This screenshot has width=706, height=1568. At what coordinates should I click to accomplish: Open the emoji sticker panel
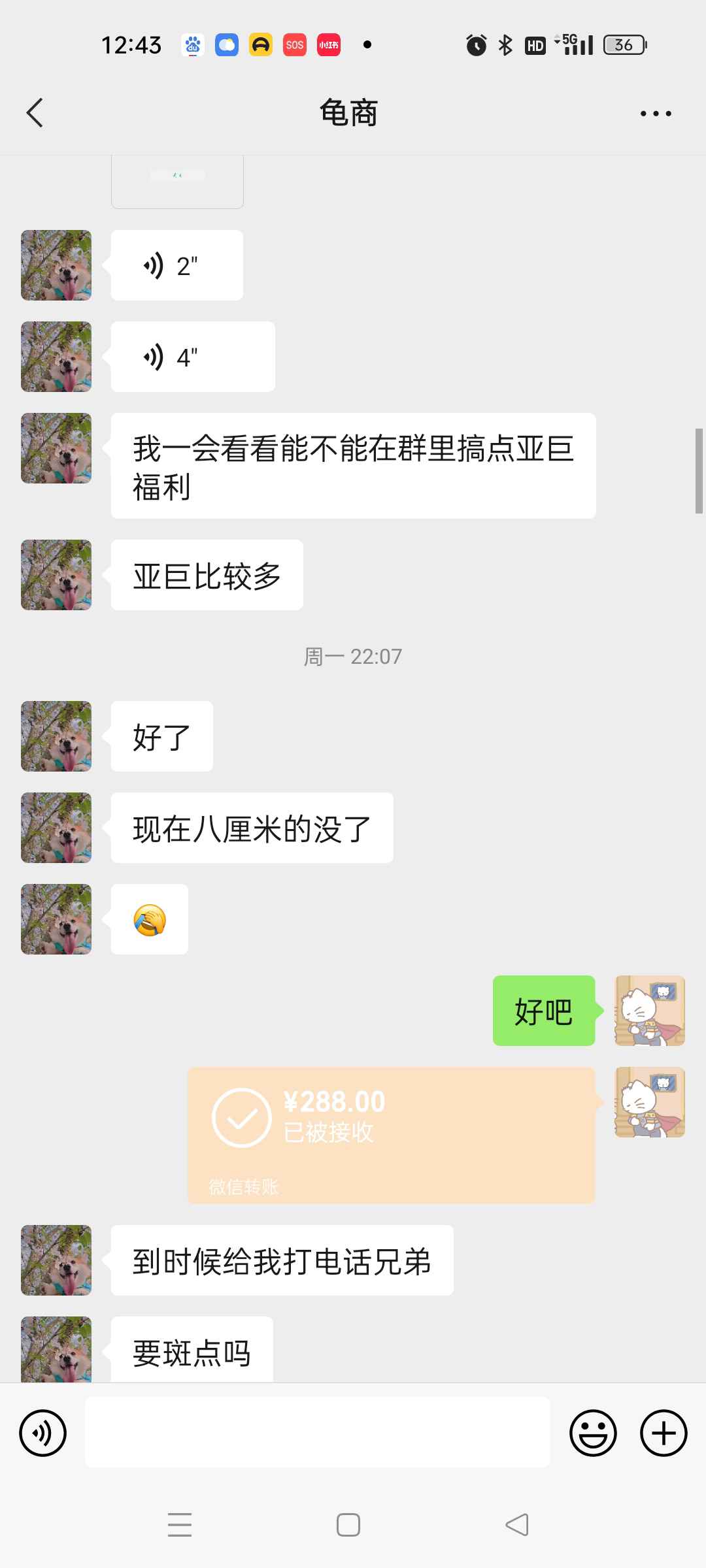(x=593, y=1433)
